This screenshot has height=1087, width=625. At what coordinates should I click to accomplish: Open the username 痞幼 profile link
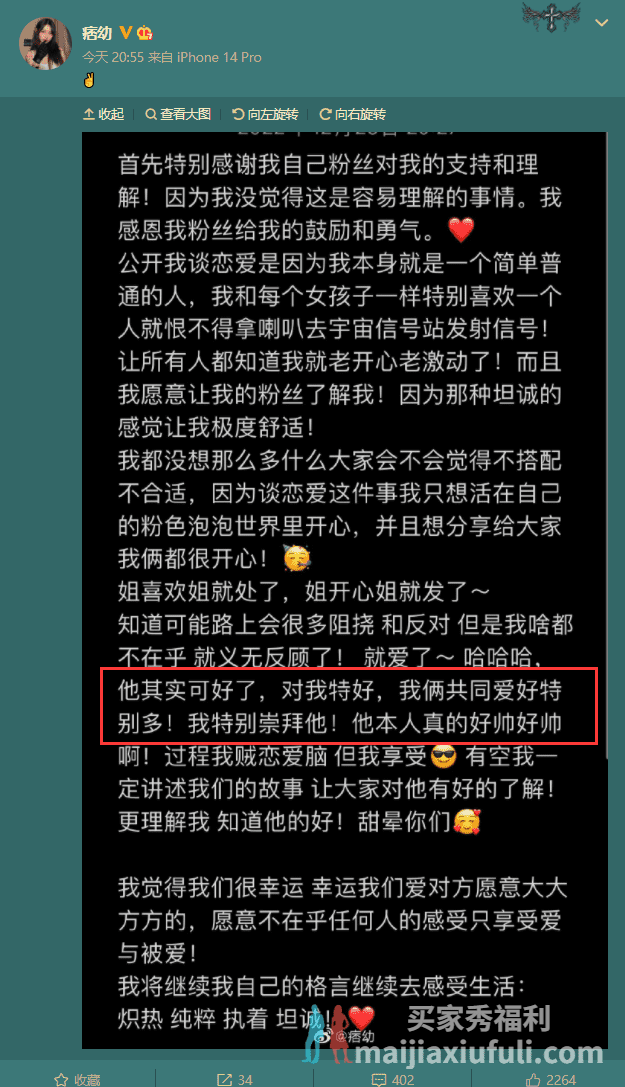pyautogui.click(x=97, y=35)
